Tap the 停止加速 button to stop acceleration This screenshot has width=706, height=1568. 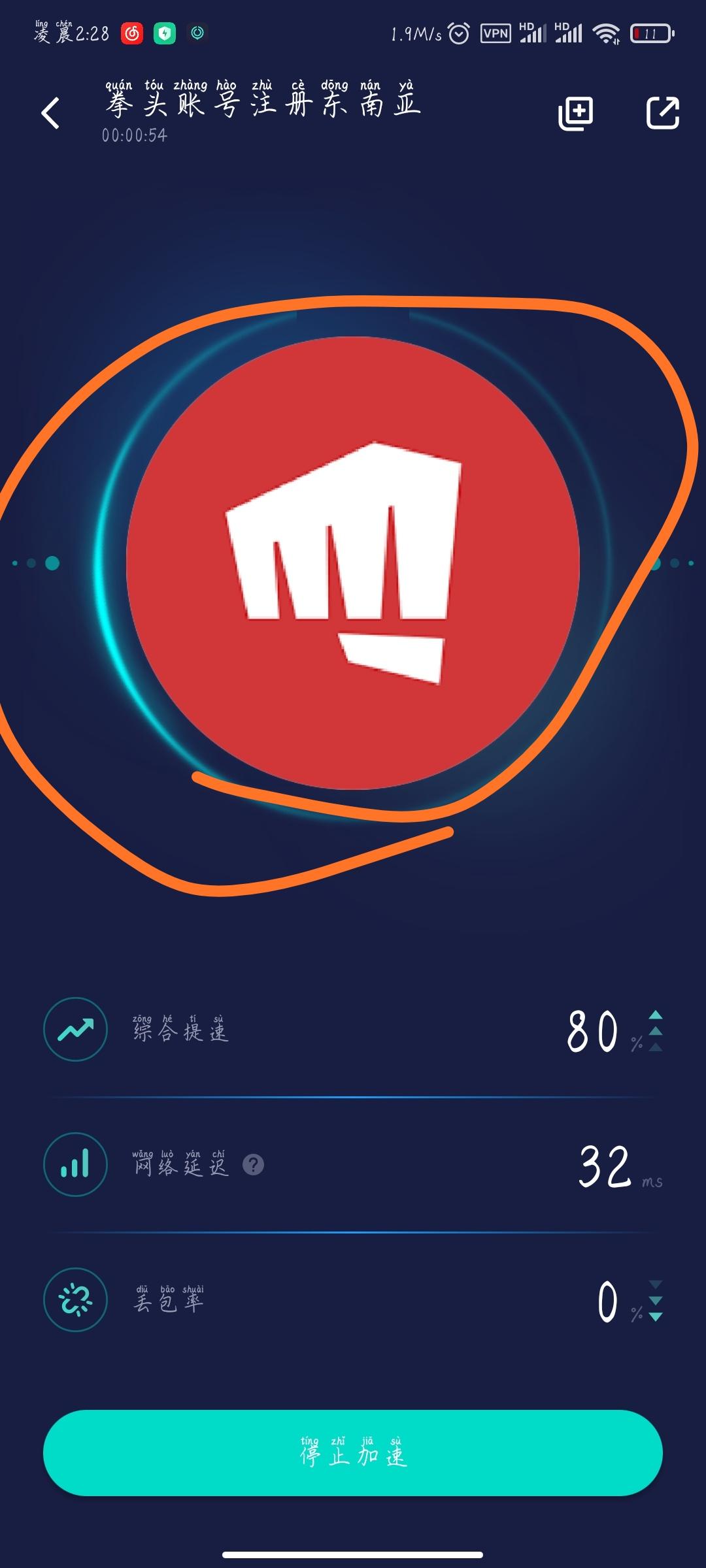point(353,1453)
